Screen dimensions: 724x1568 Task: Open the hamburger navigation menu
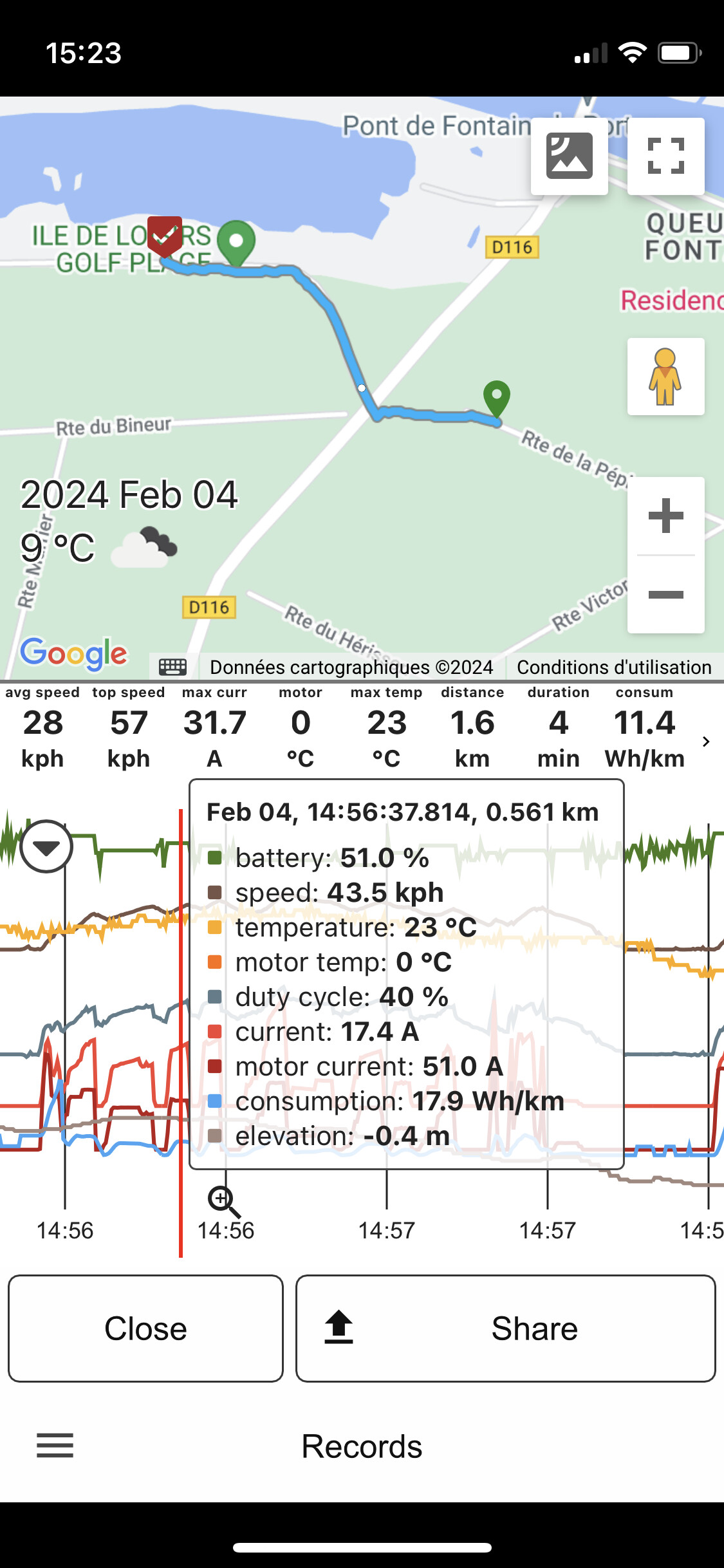point(55,1446)
